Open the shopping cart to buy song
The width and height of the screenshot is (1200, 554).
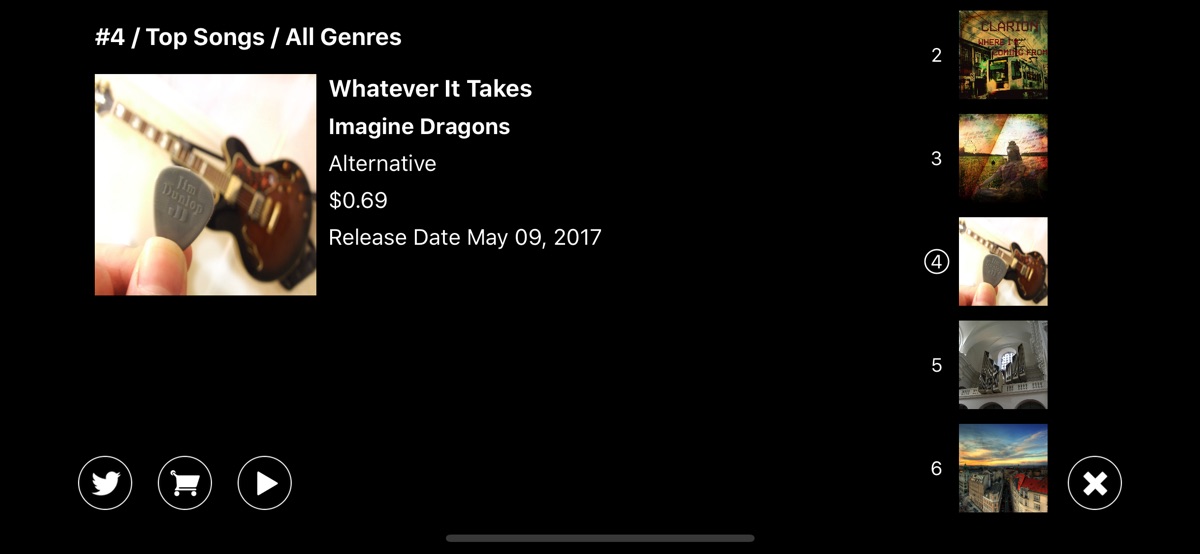tap(185, 484)
